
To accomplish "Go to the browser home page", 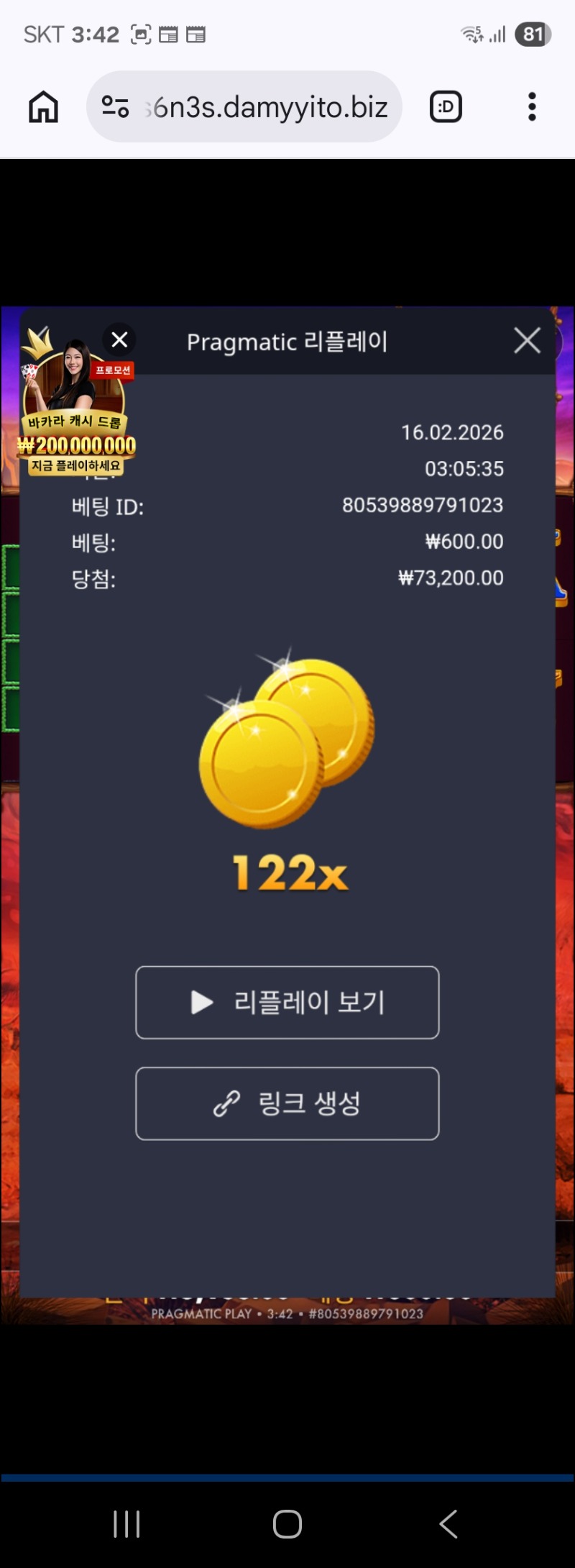I will coord(43,107).
